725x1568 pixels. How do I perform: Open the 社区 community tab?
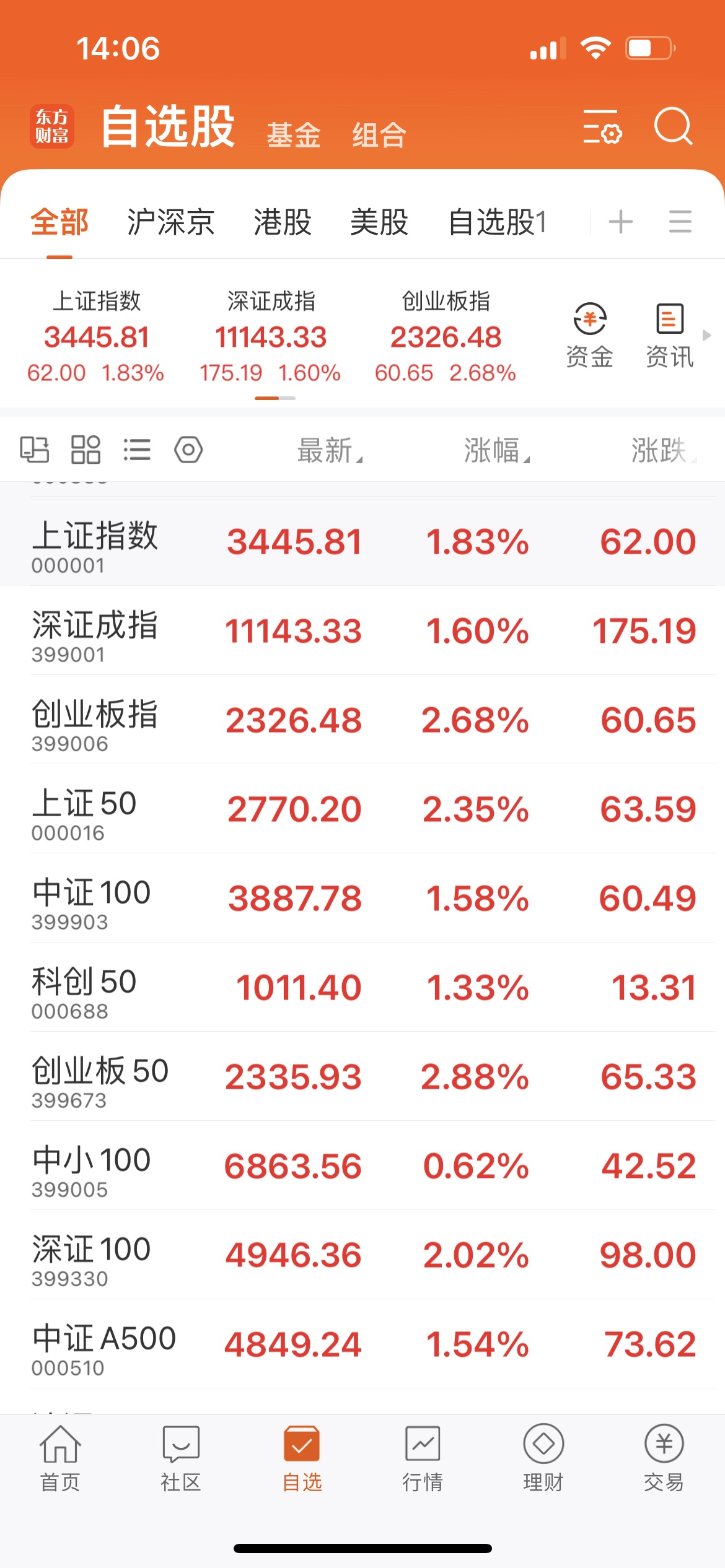point(181,1459)
